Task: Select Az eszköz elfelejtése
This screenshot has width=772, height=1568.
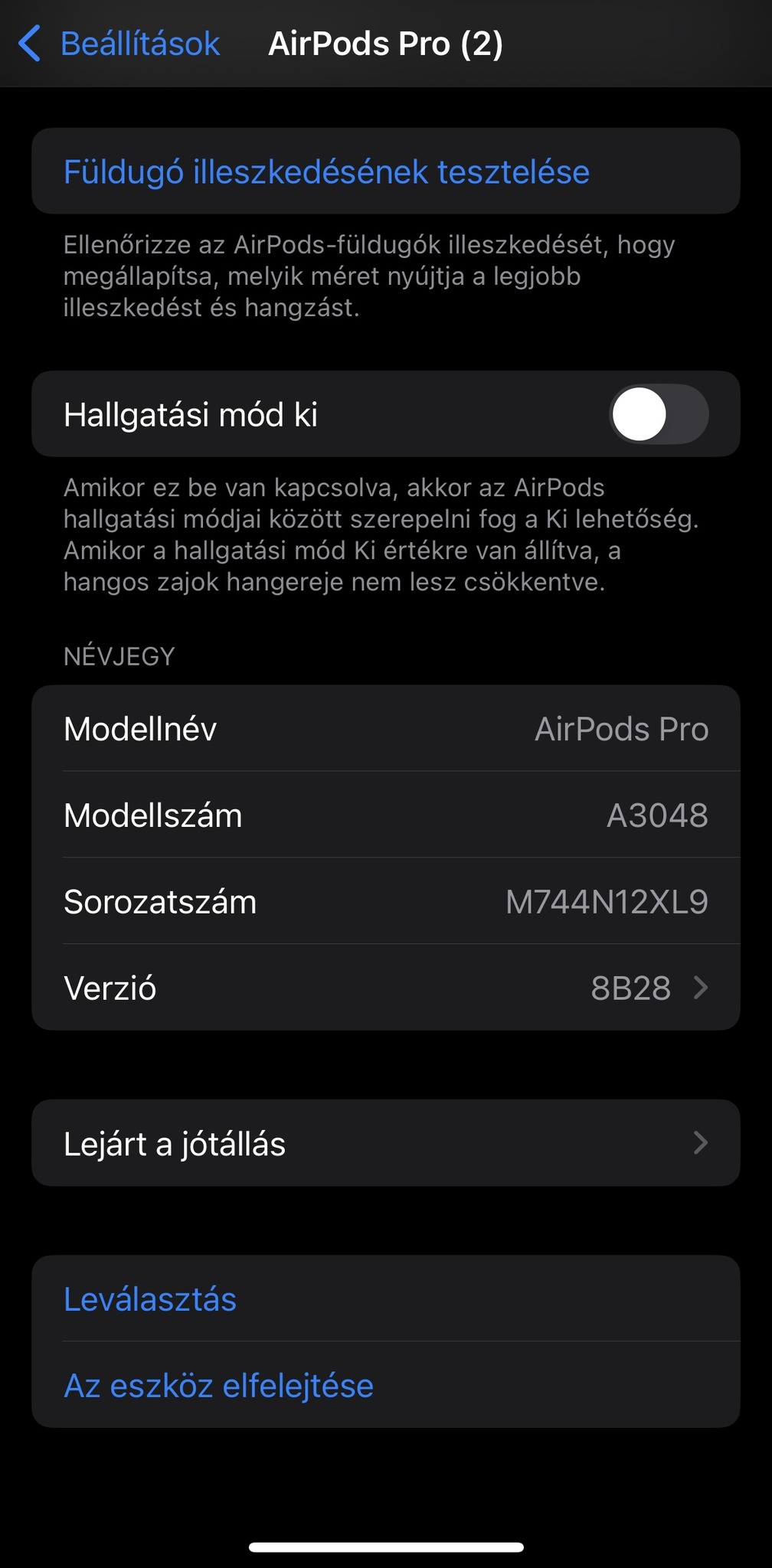Action: (x=219, y=1386)
